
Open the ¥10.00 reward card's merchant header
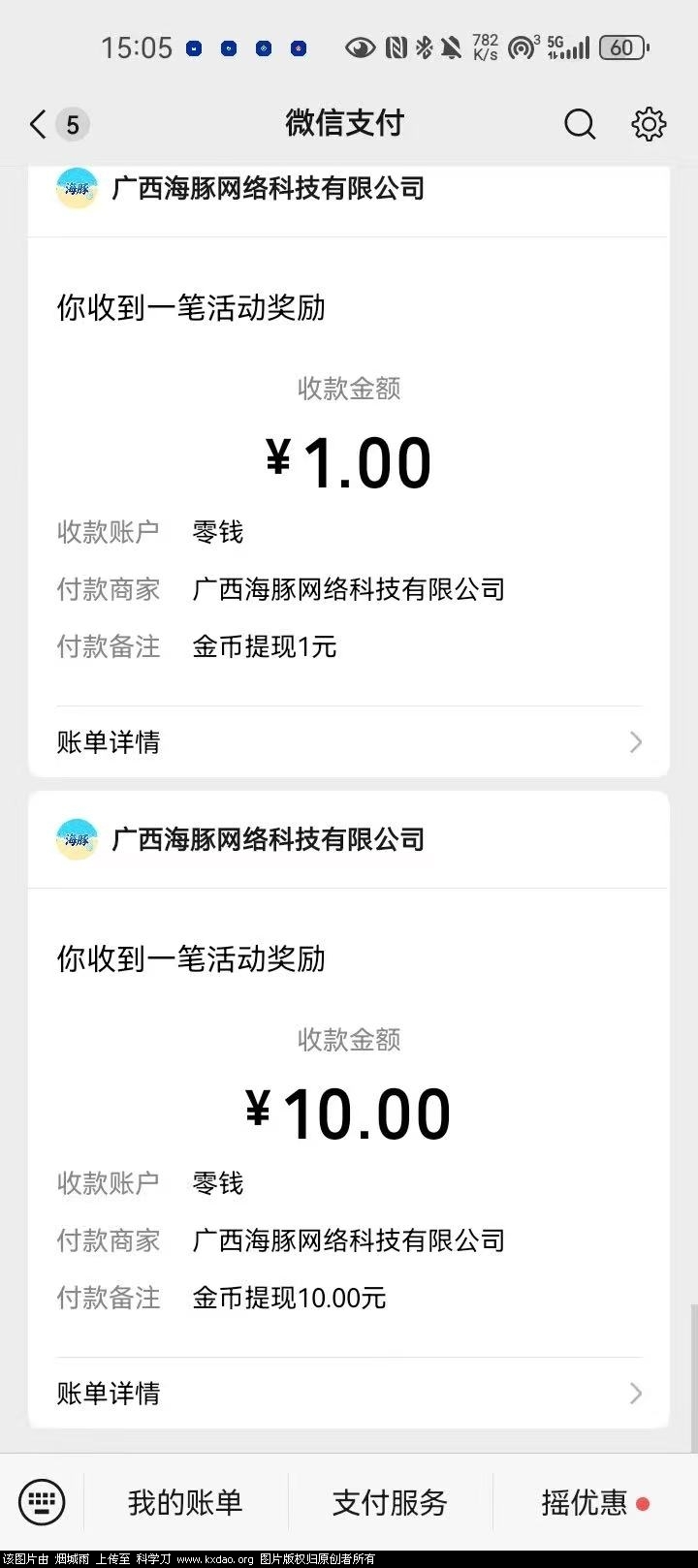[x=269, y=839]
